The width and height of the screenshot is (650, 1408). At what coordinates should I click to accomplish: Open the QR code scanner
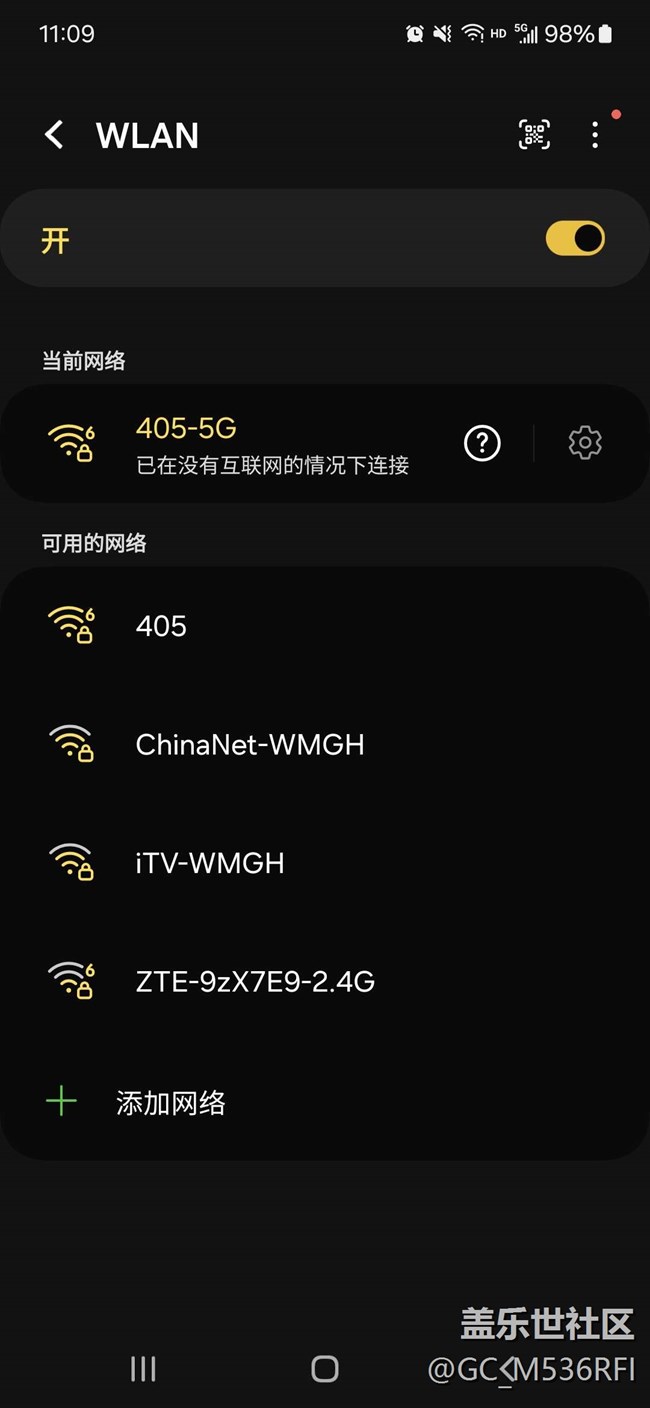click(x=534, y=135)
